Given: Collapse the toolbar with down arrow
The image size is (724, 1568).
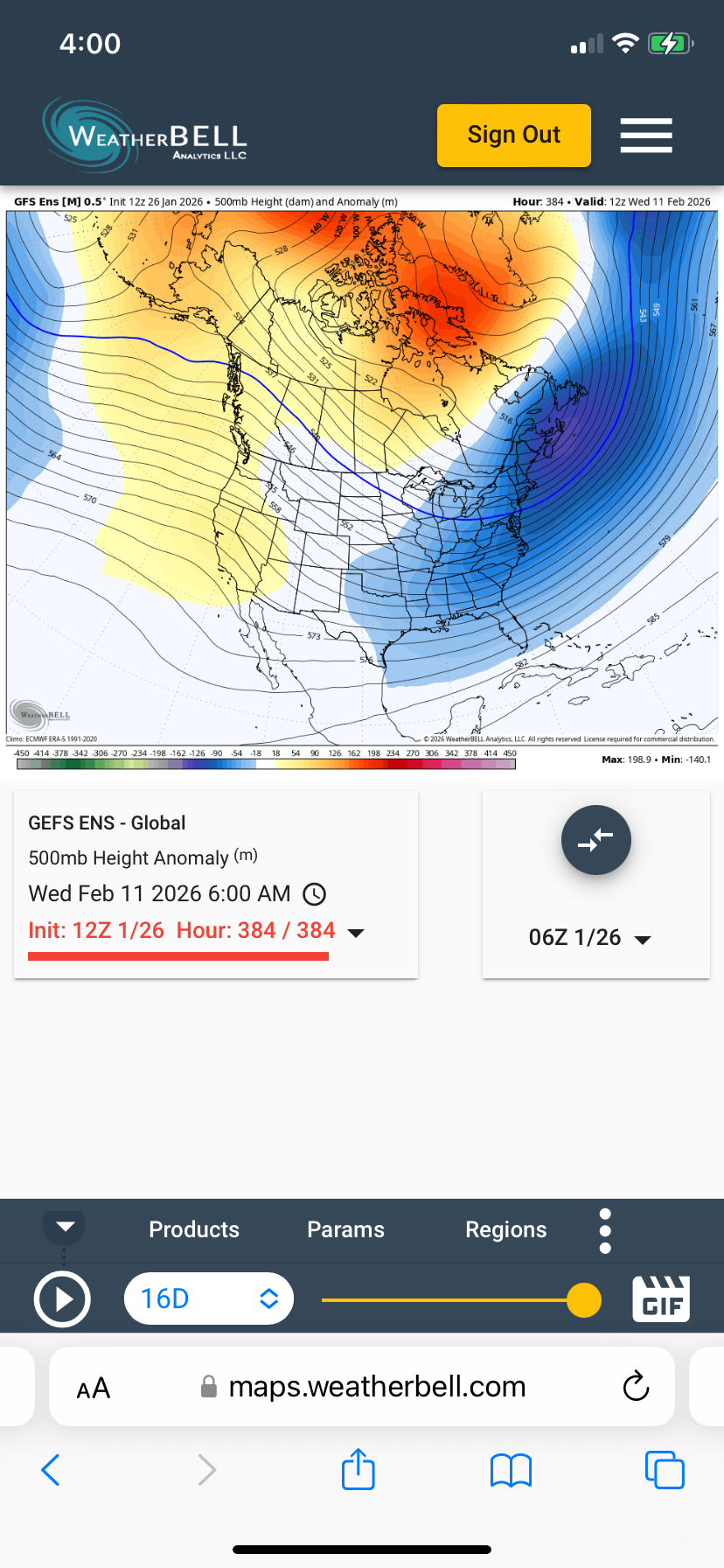Looking at the screenshot, I should coord(65,1226).
